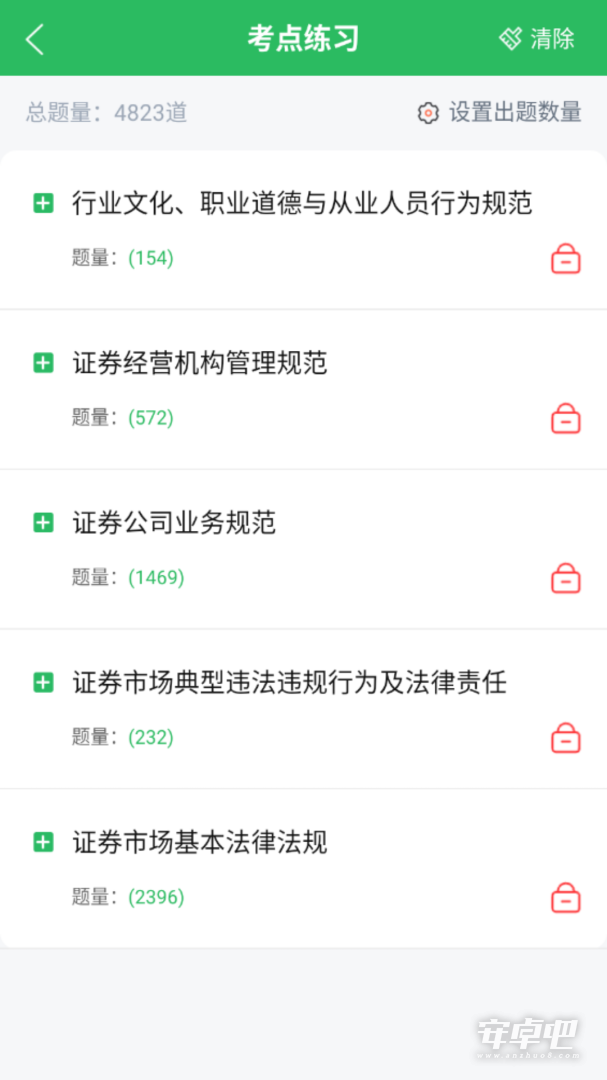The height and width of the screenshot is (1080, 607).
Task: Tap the lock icon beside 题量 (154)
Action: 566,259
